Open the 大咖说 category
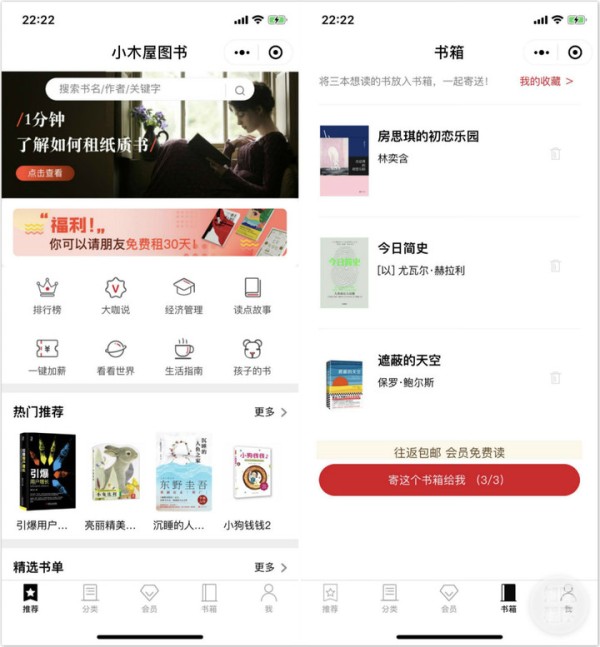The height and width of the screenshot is (647, 600). point(116,296)
